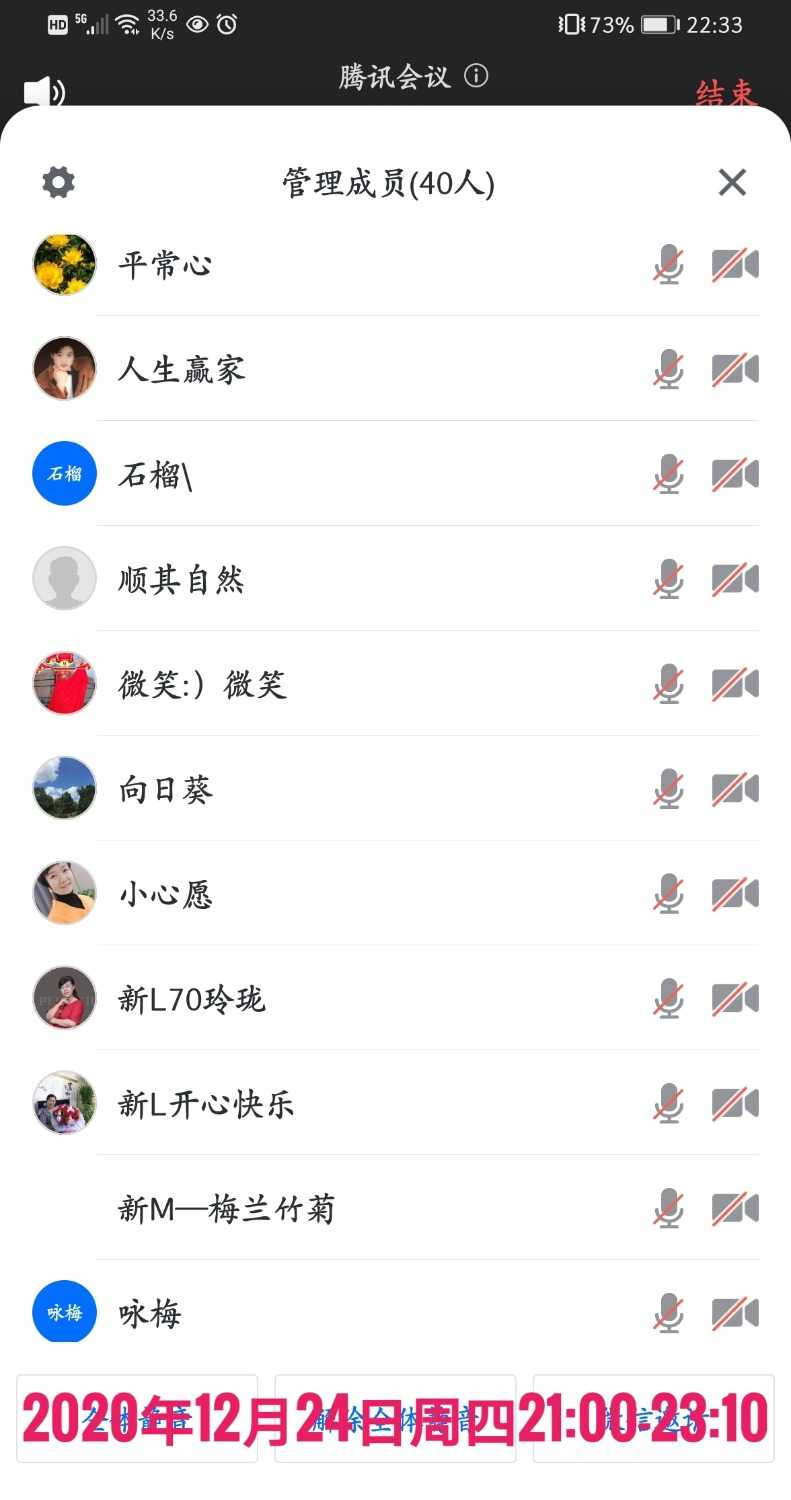Screen dimensions: 791x1500
Task: Tap 平常心's avatar picture
Action: click(x=64, y=264)
